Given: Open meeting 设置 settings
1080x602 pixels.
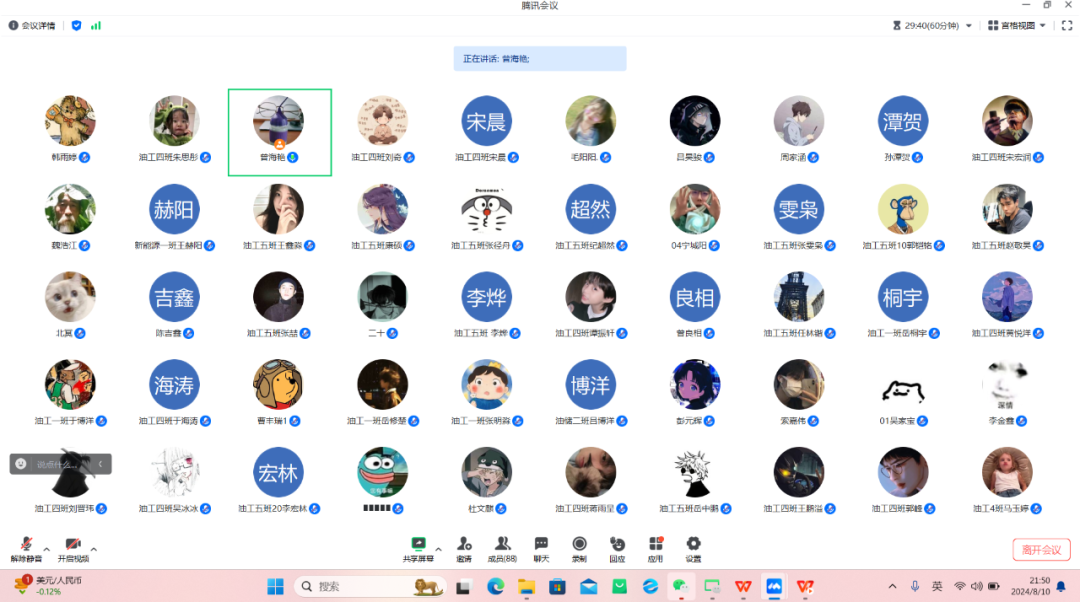Looking at the screenshot, I should coord(693,549).
